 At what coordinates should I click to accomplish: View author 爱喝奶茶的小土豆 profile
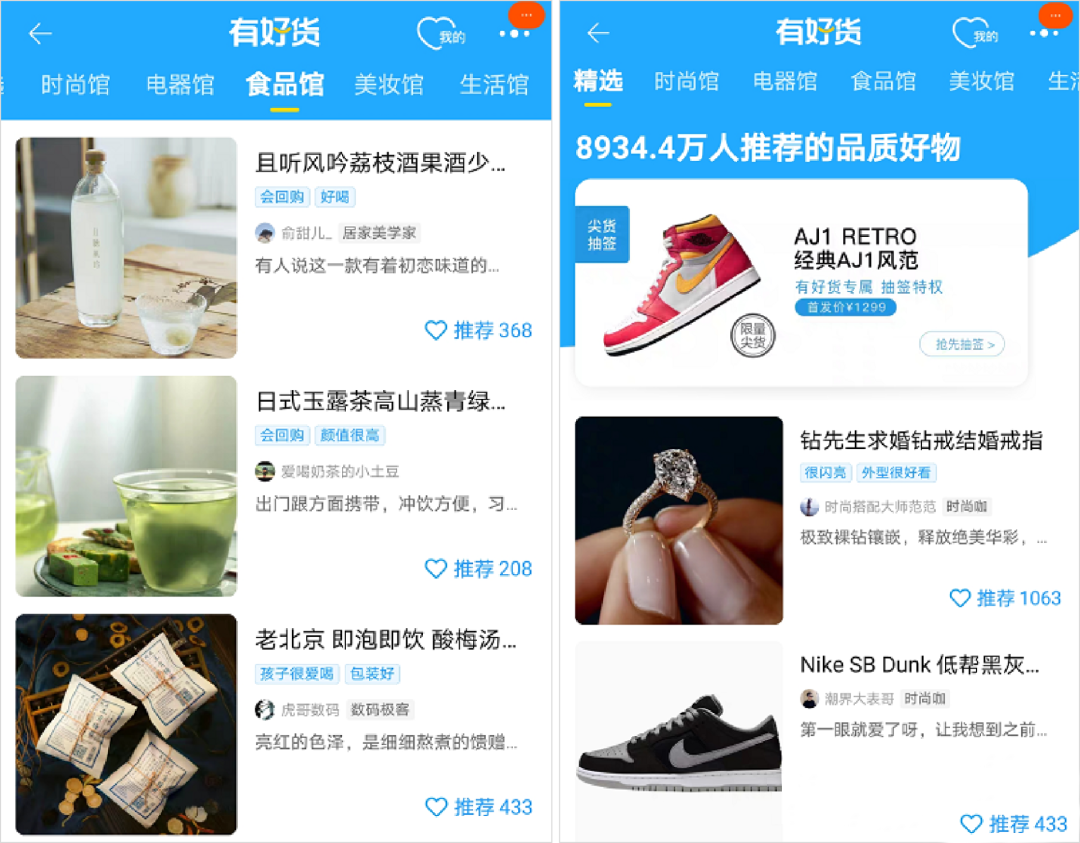328,471
